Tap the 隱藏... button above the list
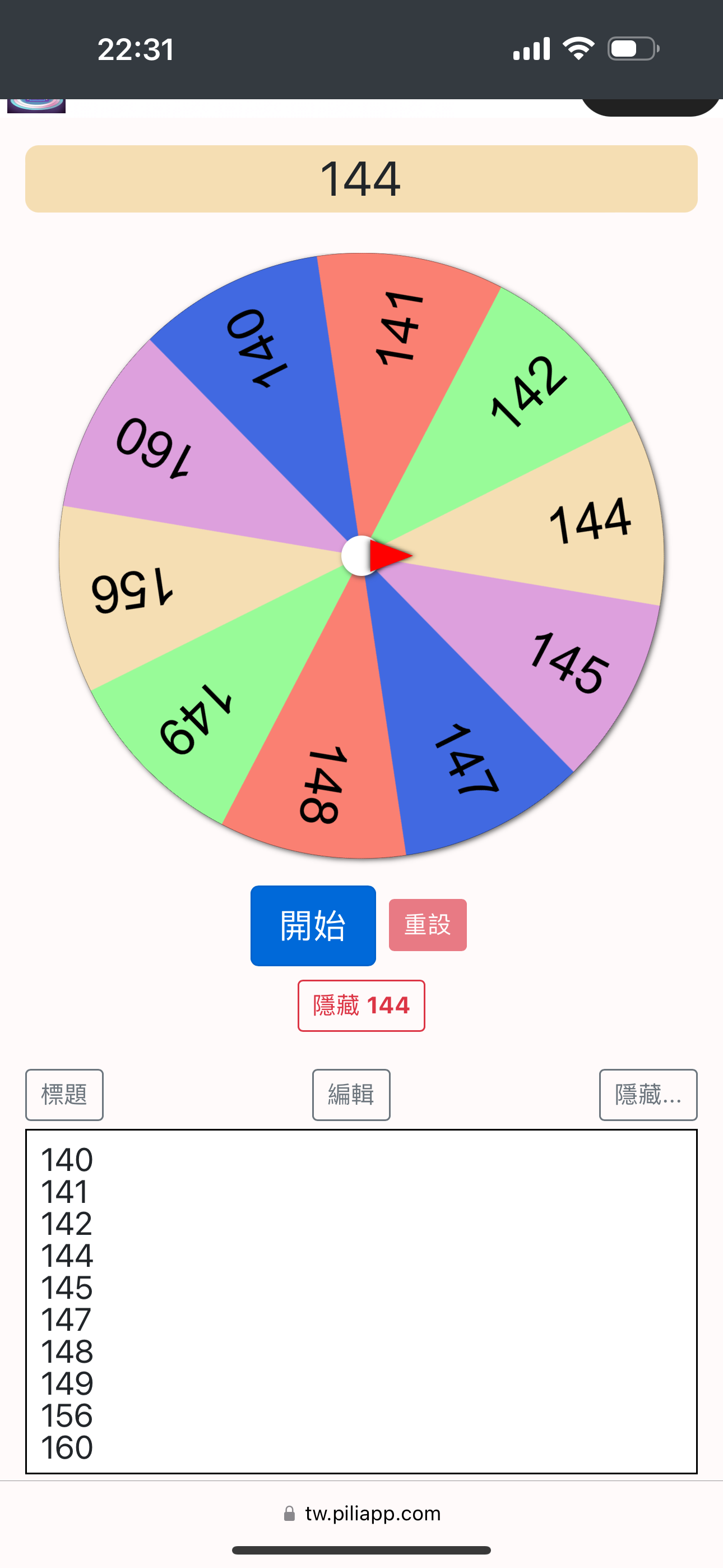The width and height of the screenshot is (723, 1568). tap(648, 1095)
